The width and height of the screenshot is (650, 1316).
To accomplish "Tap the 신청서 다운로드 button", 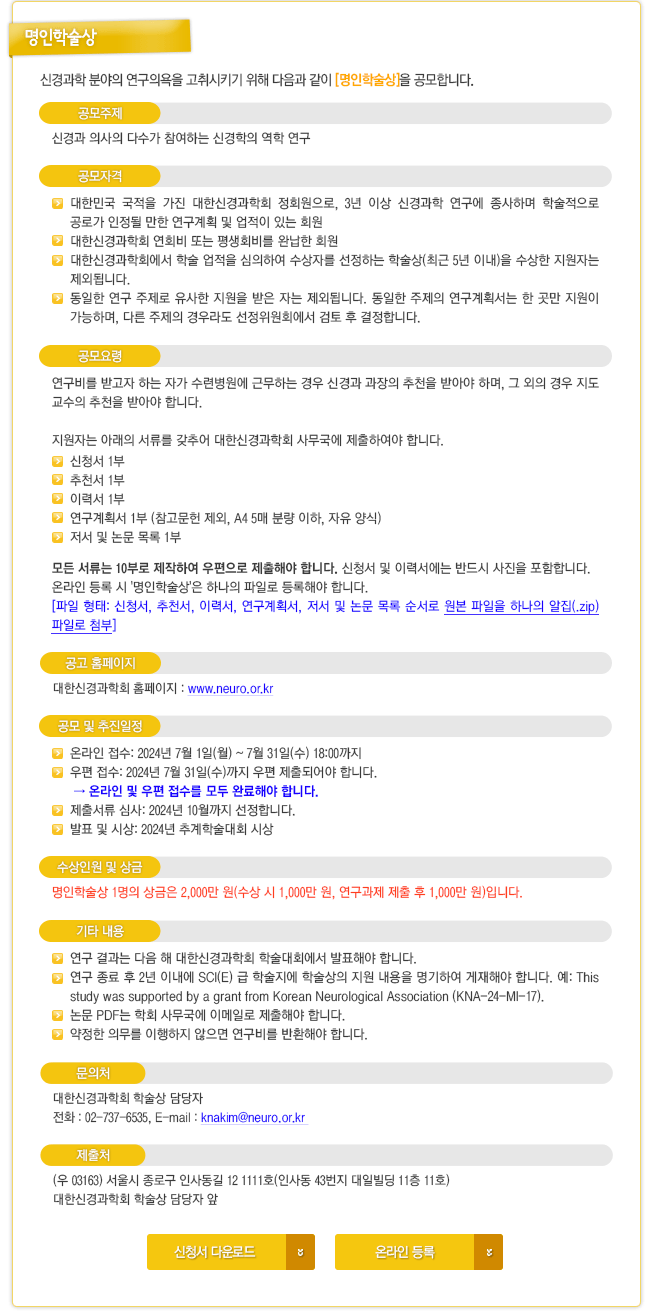I will click(230, 1251).
